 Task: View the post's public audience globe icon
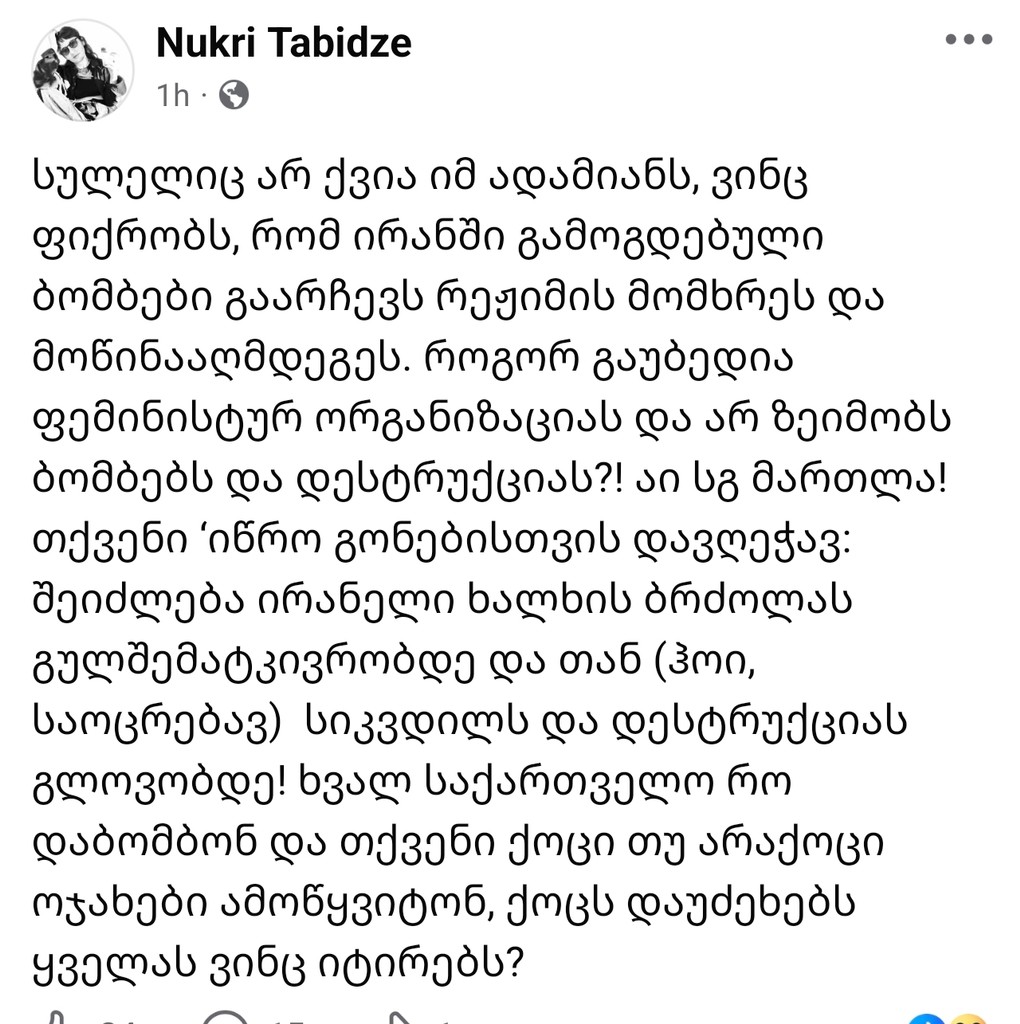point(233,95)
